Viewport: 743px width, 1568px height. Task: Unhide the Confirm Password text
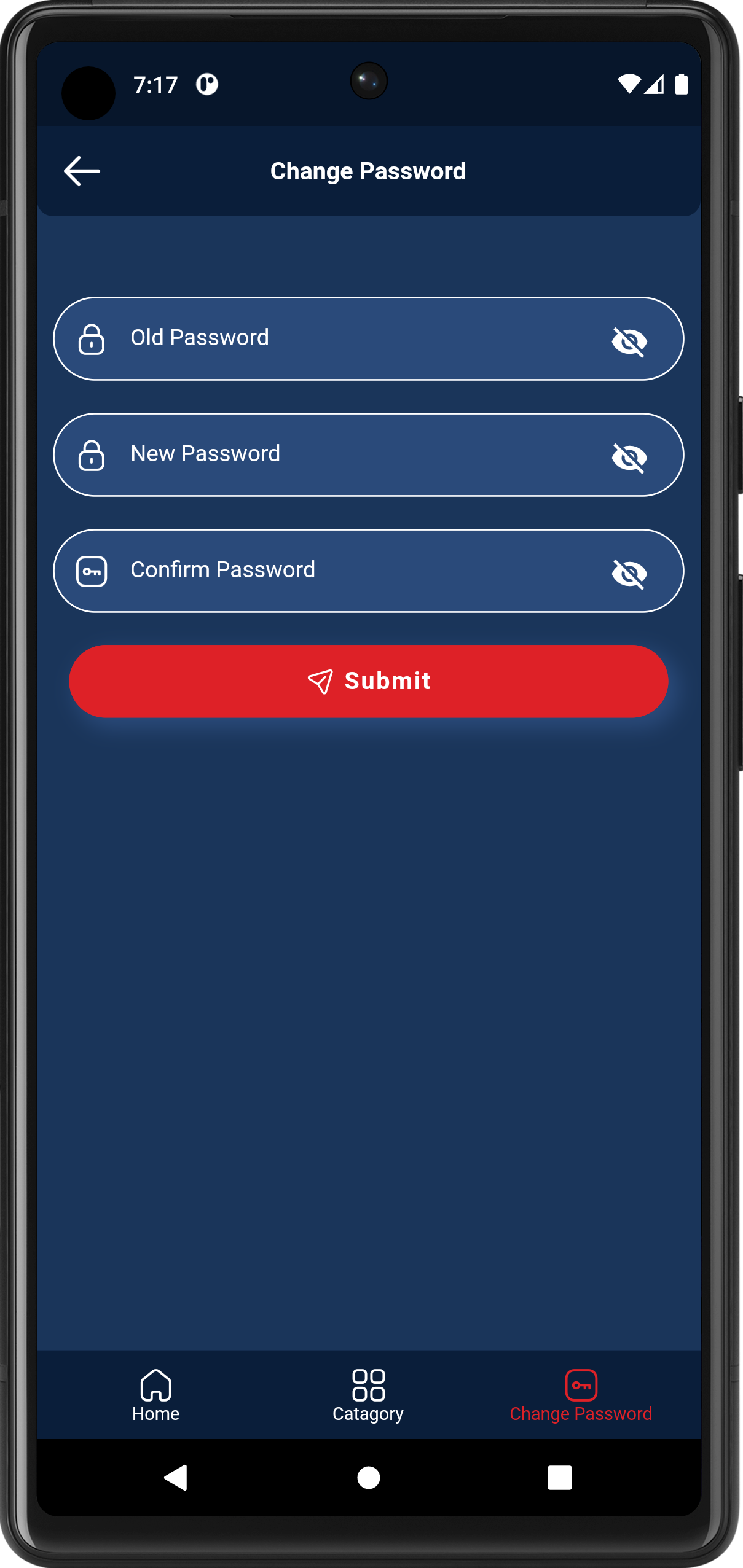[x=629, y=574]
